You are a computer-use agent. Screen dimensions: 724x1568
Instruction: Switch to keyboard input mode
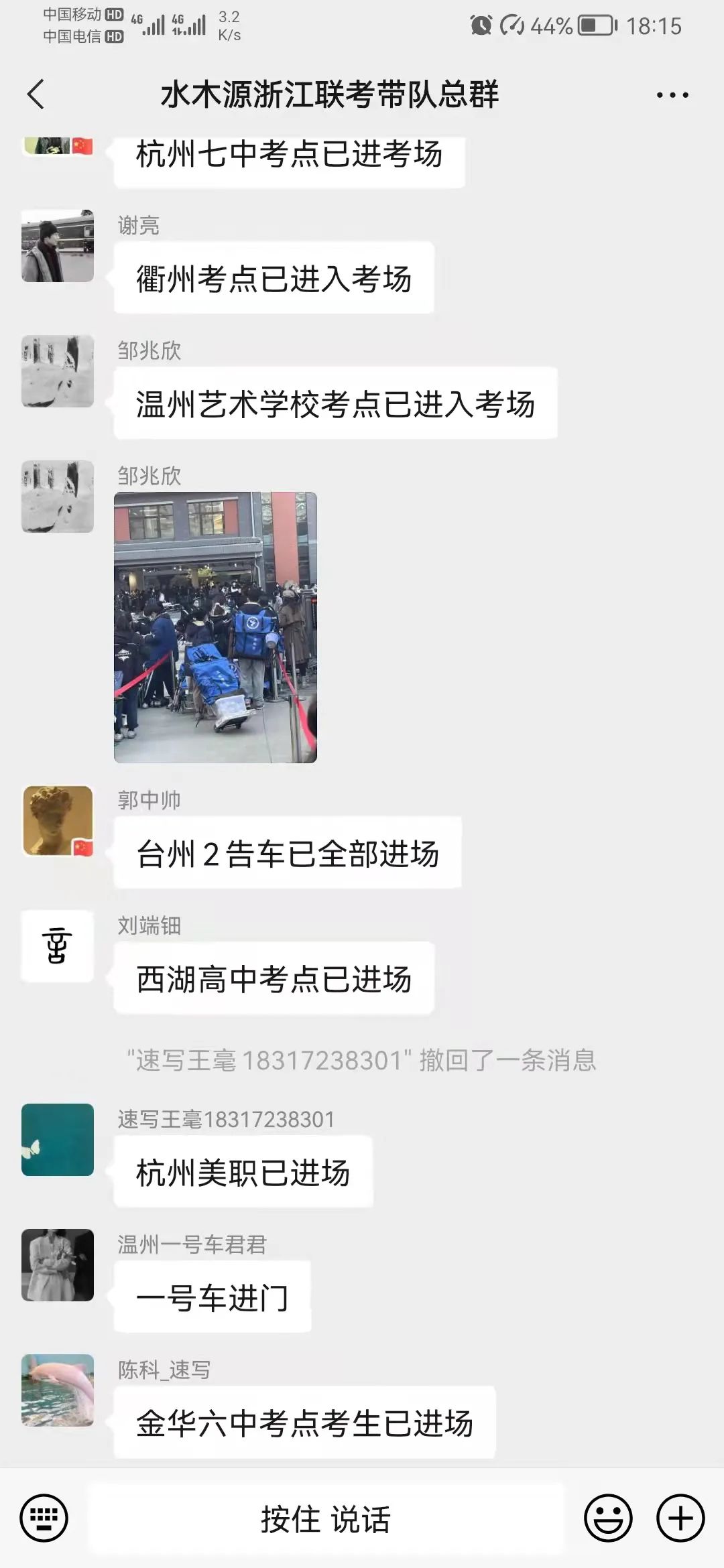click(x=44, y=1518)
